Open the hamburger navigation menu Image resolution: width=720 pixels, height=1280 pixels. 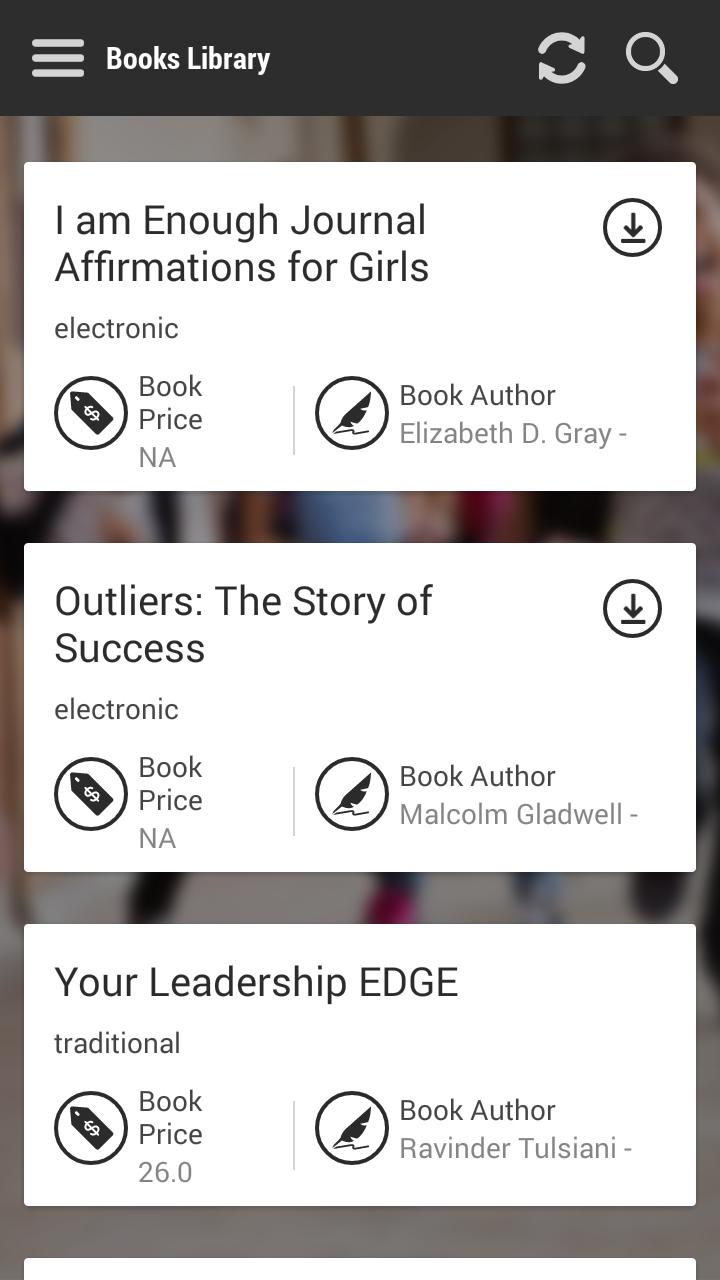[x=58, y=58]
